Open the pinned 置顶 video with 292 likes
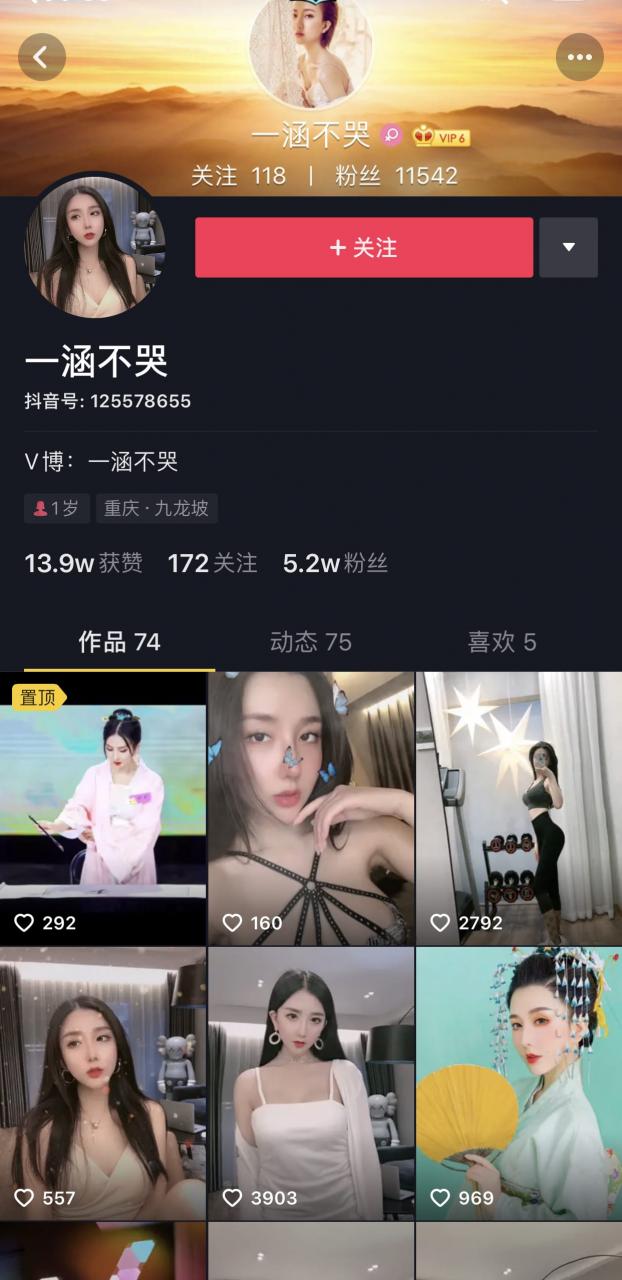The width and height of the screenshot is (622, 1280). (103, 808)
